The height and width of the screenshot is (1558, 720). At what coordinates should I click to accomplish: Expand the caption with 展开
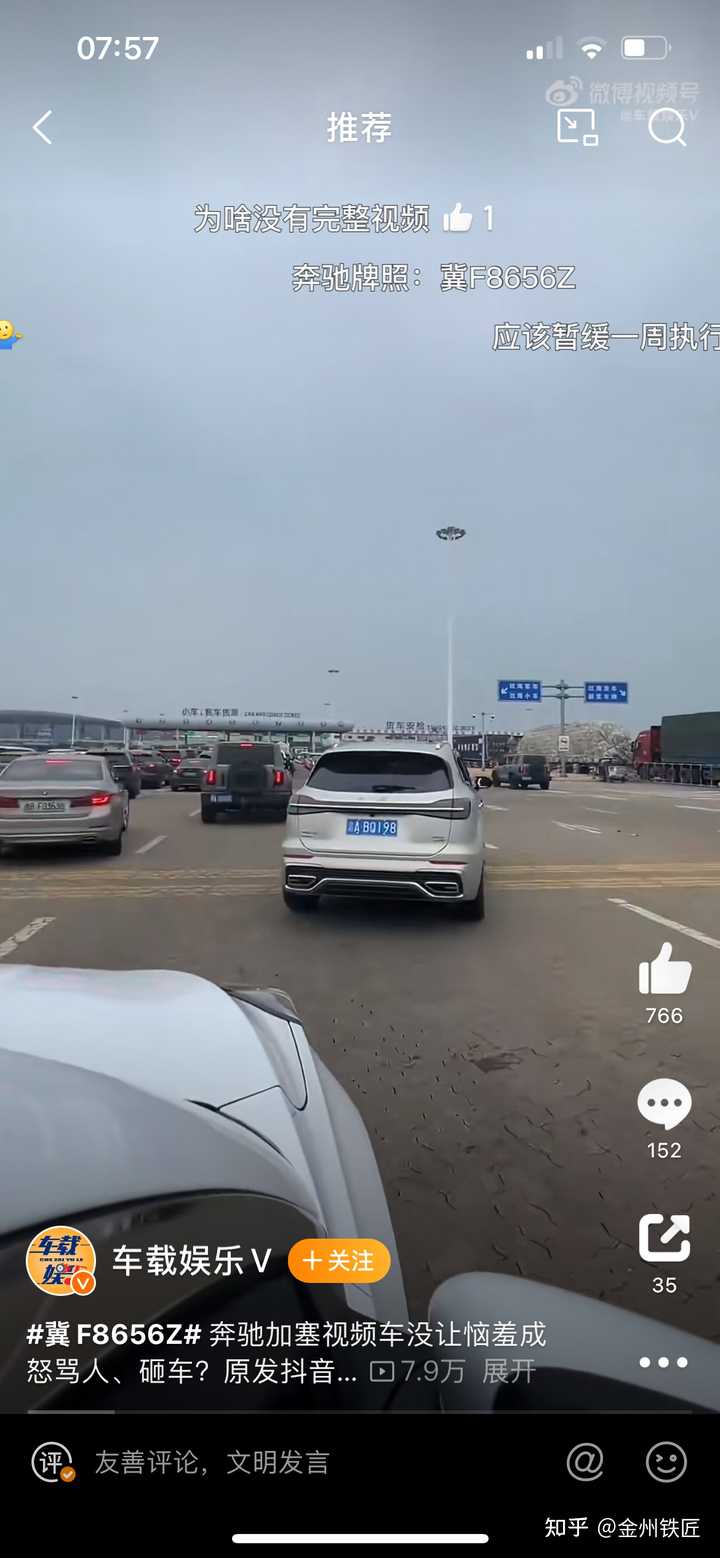pyautogui.click(x=509, y=1371)
